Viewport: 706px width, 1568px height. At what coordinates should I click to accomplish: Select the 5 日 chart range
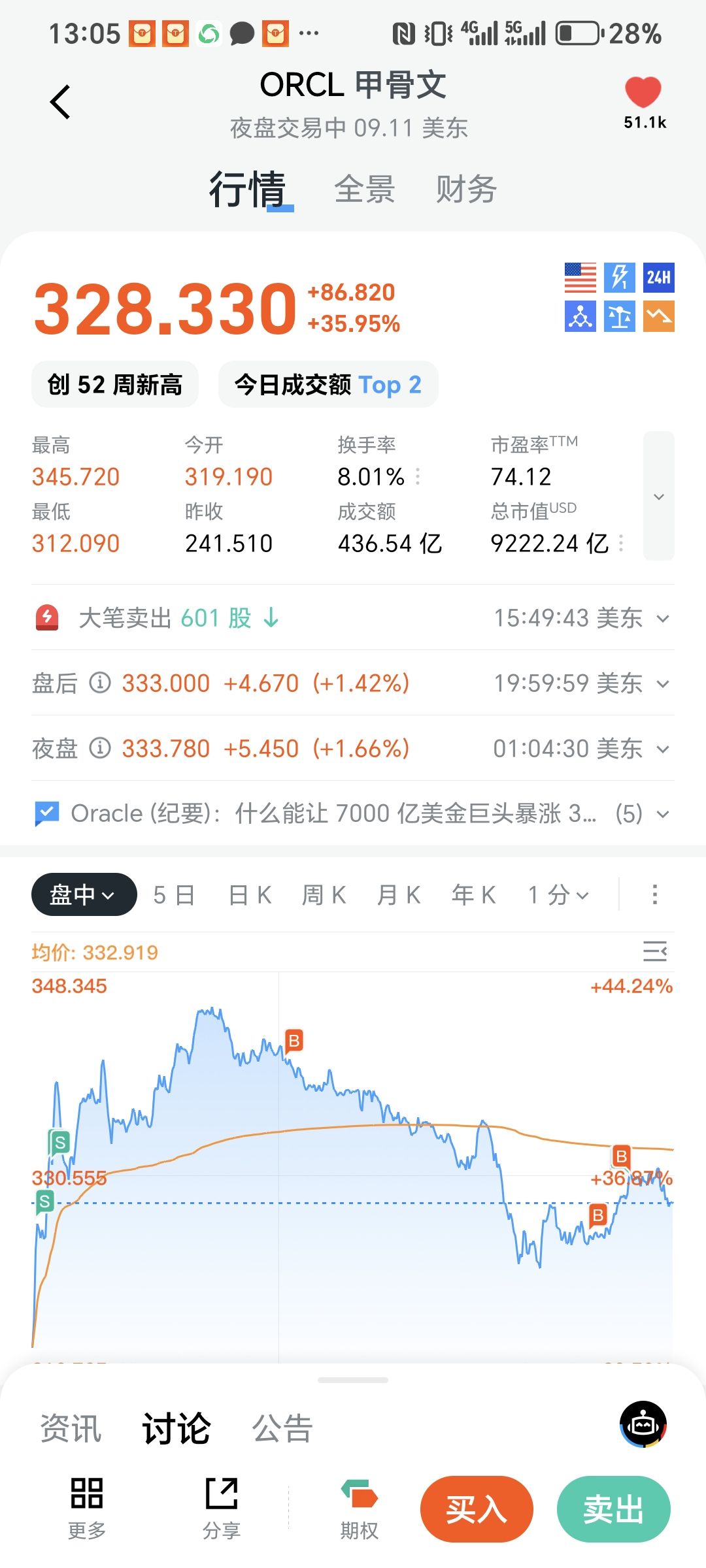[x=174, y=895]
